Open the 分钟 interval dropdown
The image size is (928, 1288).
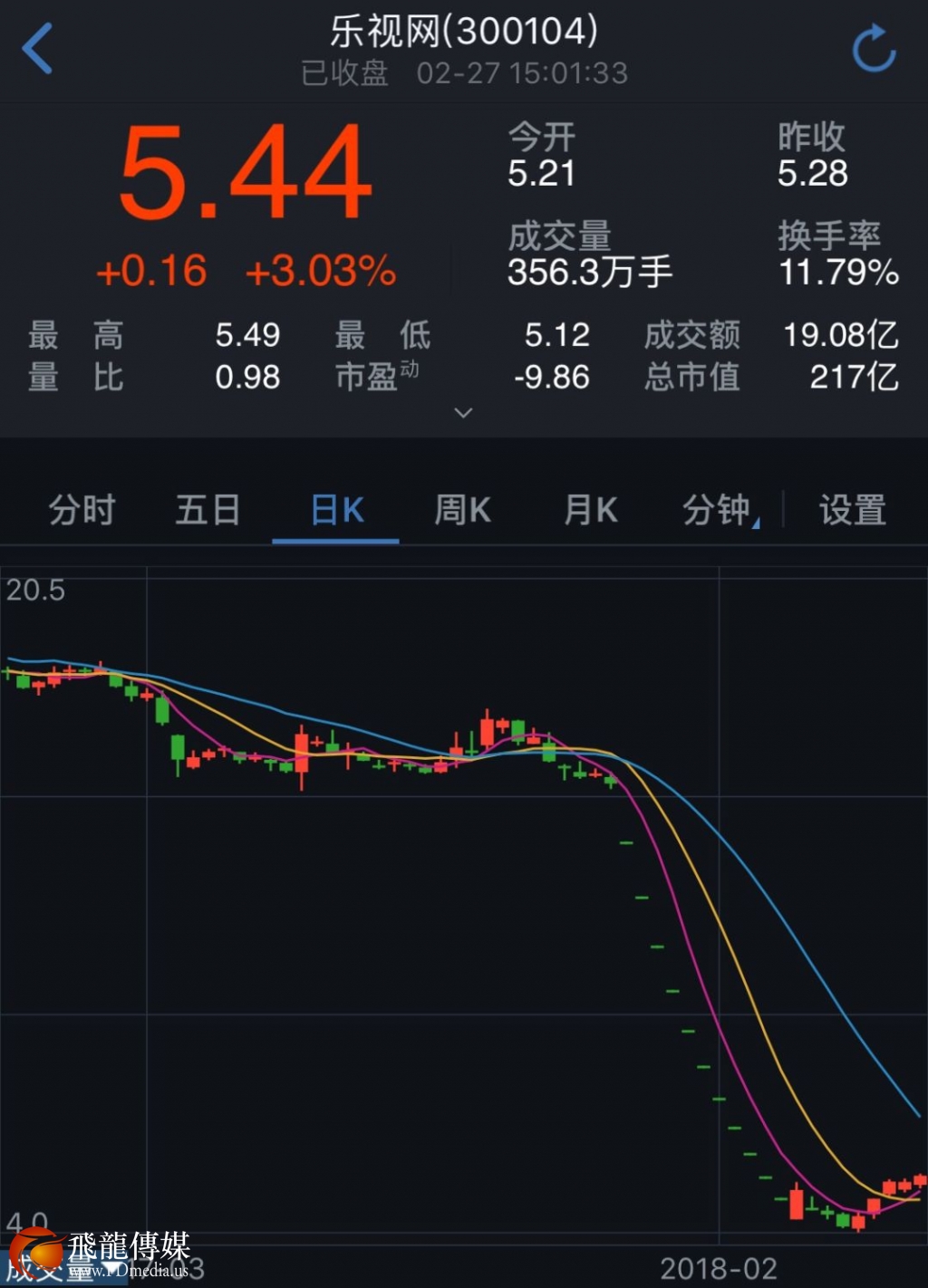pos(719,510)
